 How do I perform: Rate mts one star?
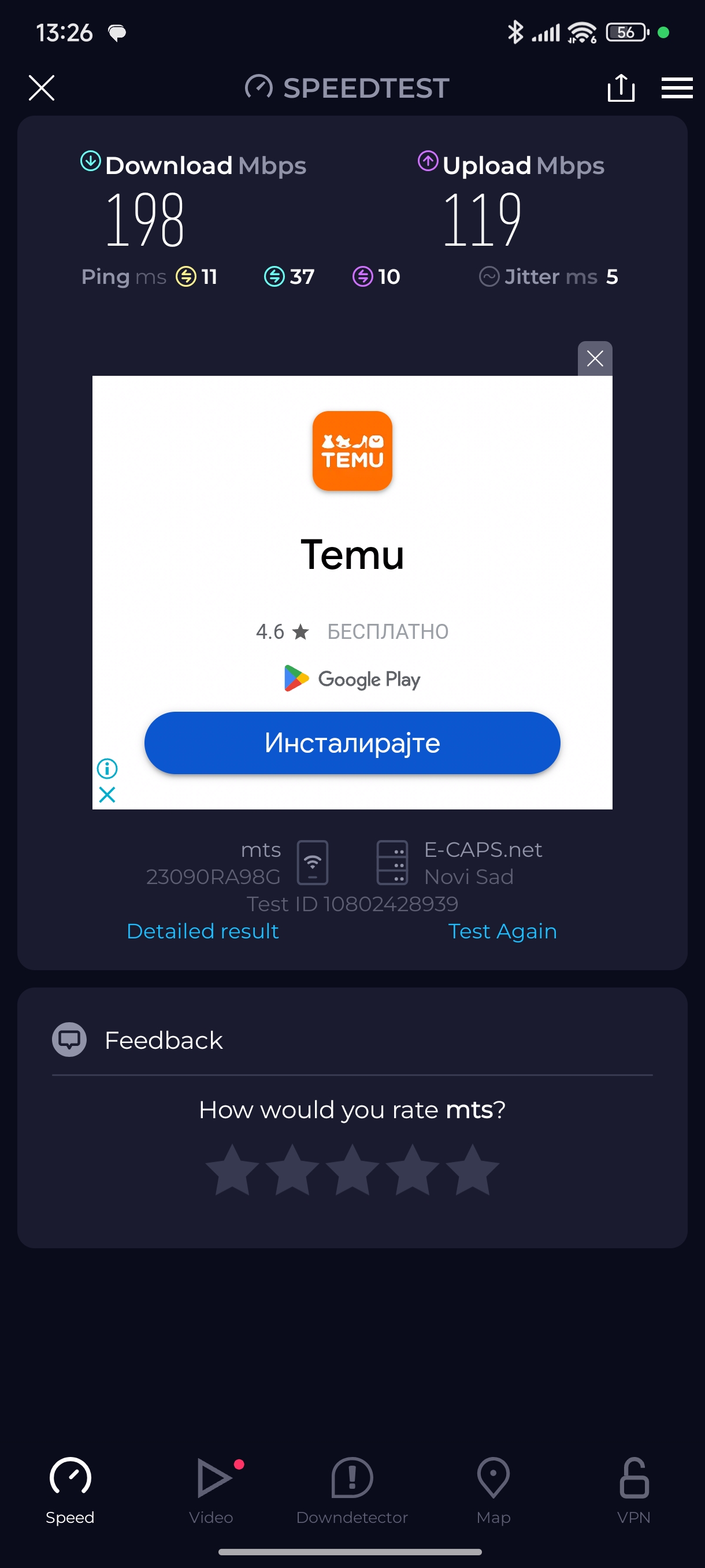click(x=232, y=1168)
